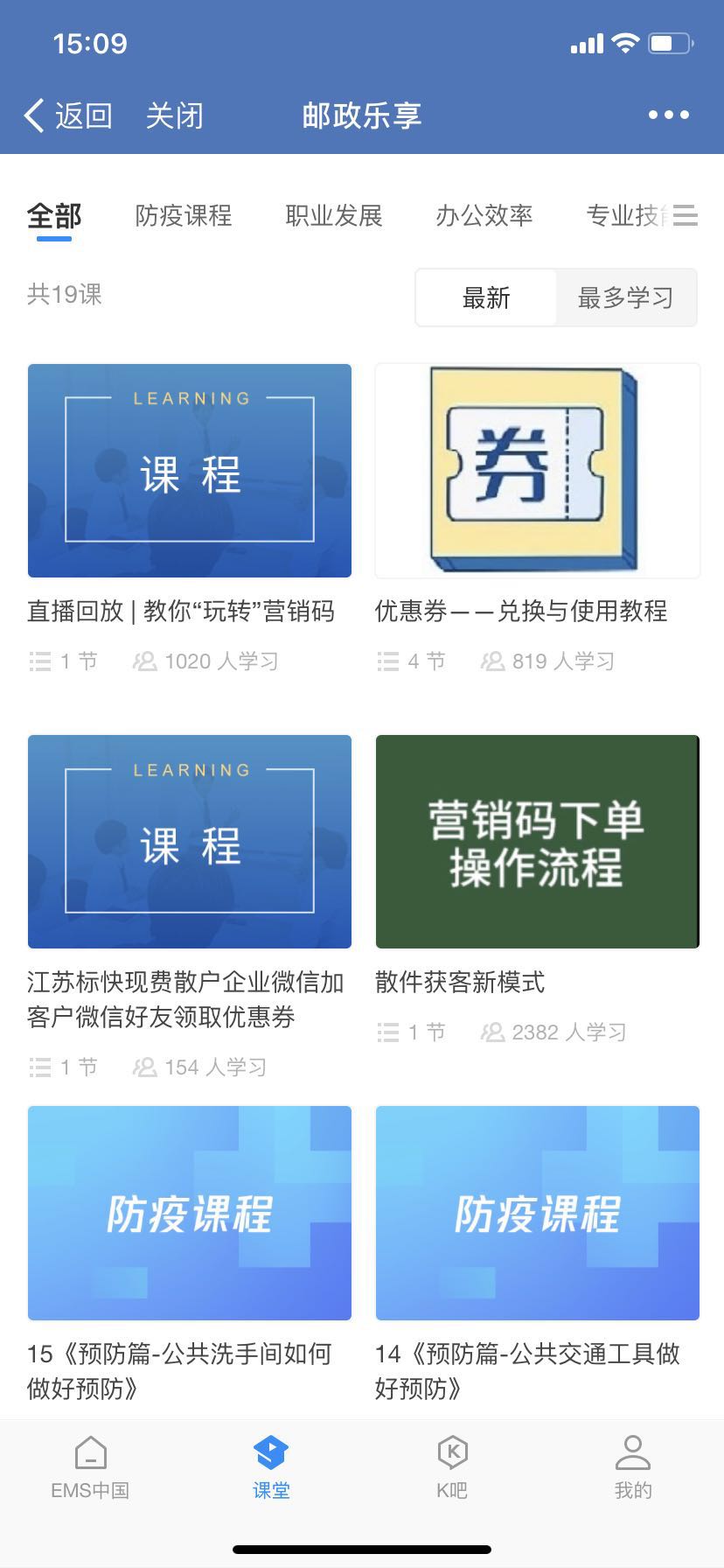Open the 我的 profile tab
This screenshot has width=724, height=1568.
(x=633, y=1468)
